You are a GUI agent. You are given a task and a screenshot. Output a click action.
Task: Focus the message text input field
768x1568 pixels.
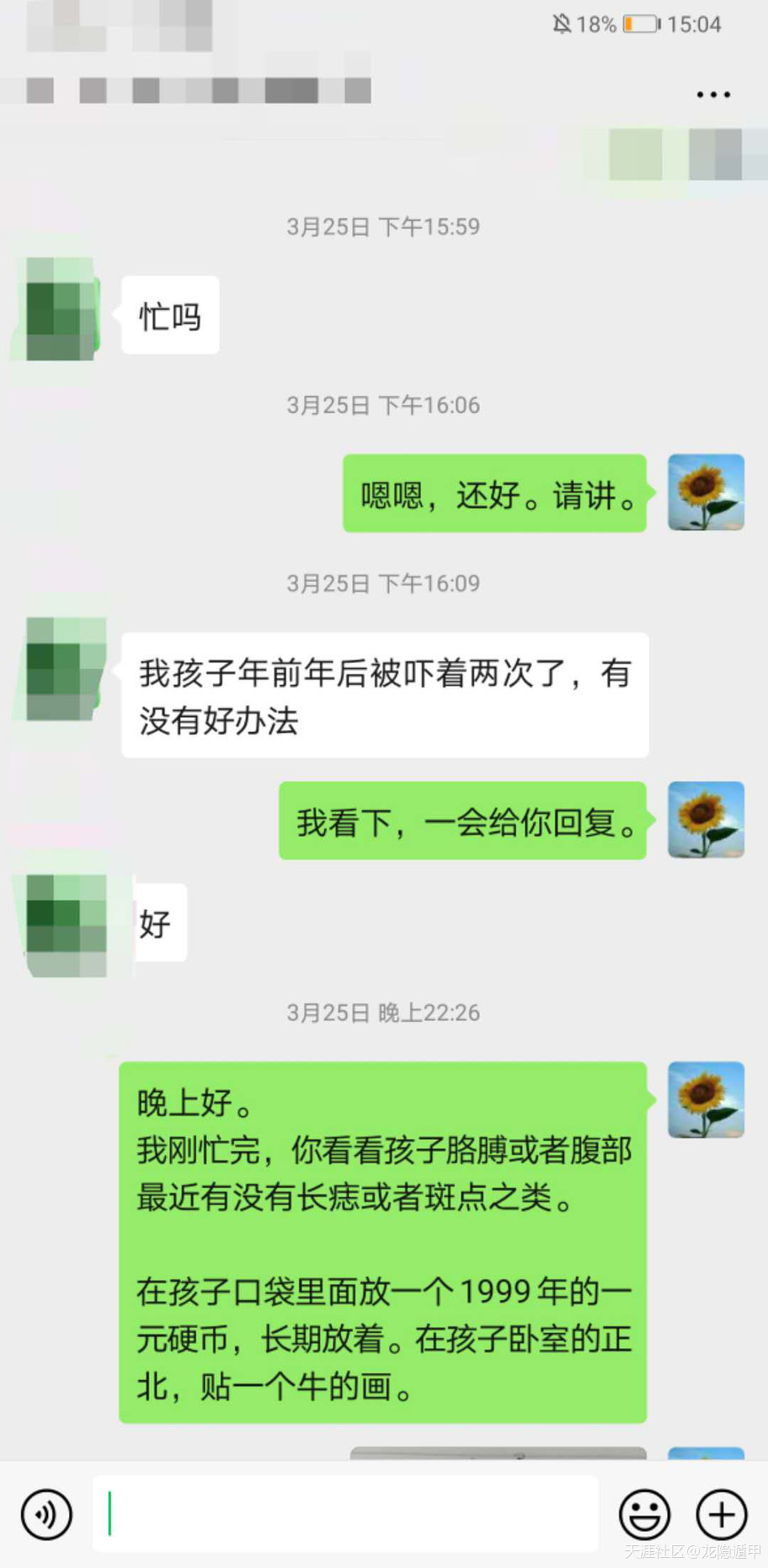click(x=345, y=1514)
